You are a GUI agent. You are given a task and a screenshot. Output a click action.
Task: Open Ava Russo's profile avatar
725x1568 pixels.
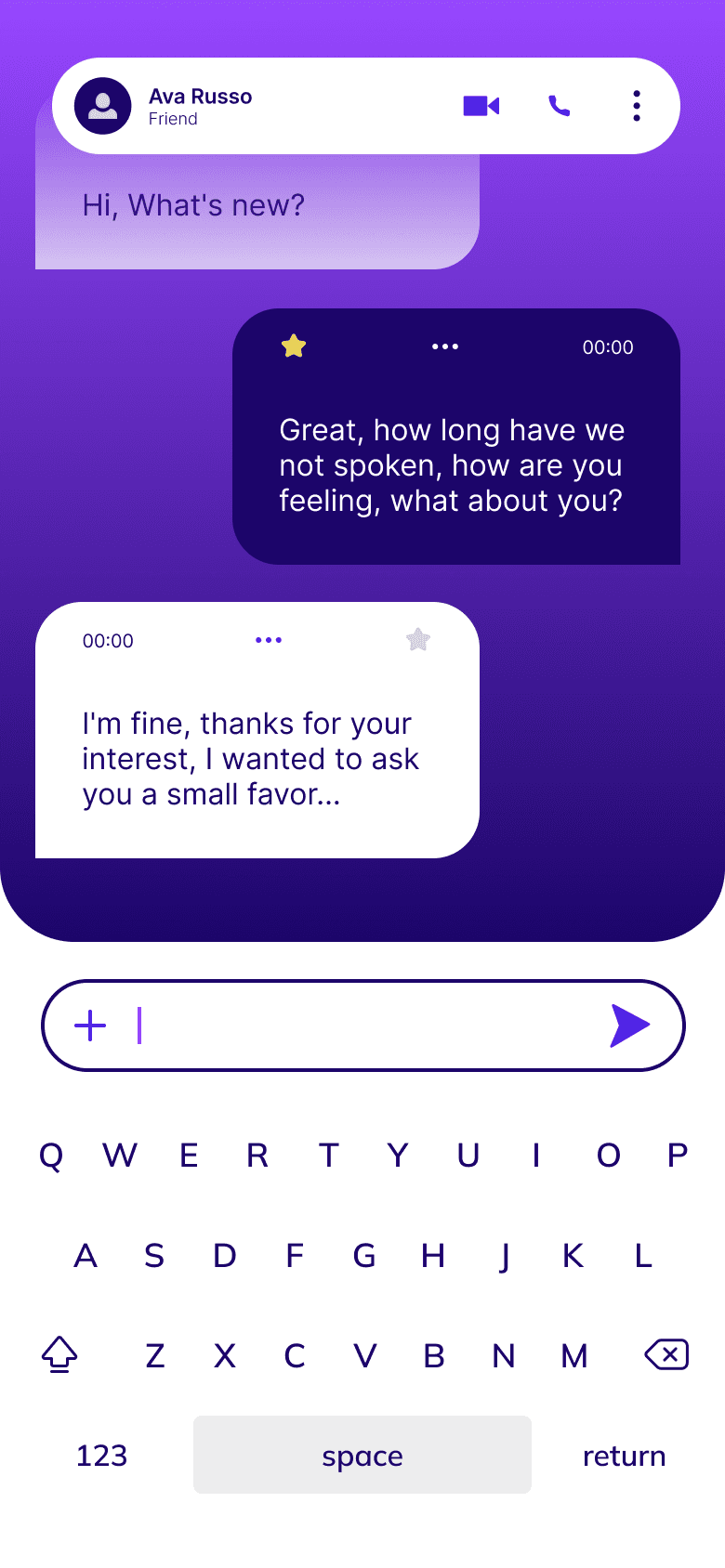coord(103,106)
